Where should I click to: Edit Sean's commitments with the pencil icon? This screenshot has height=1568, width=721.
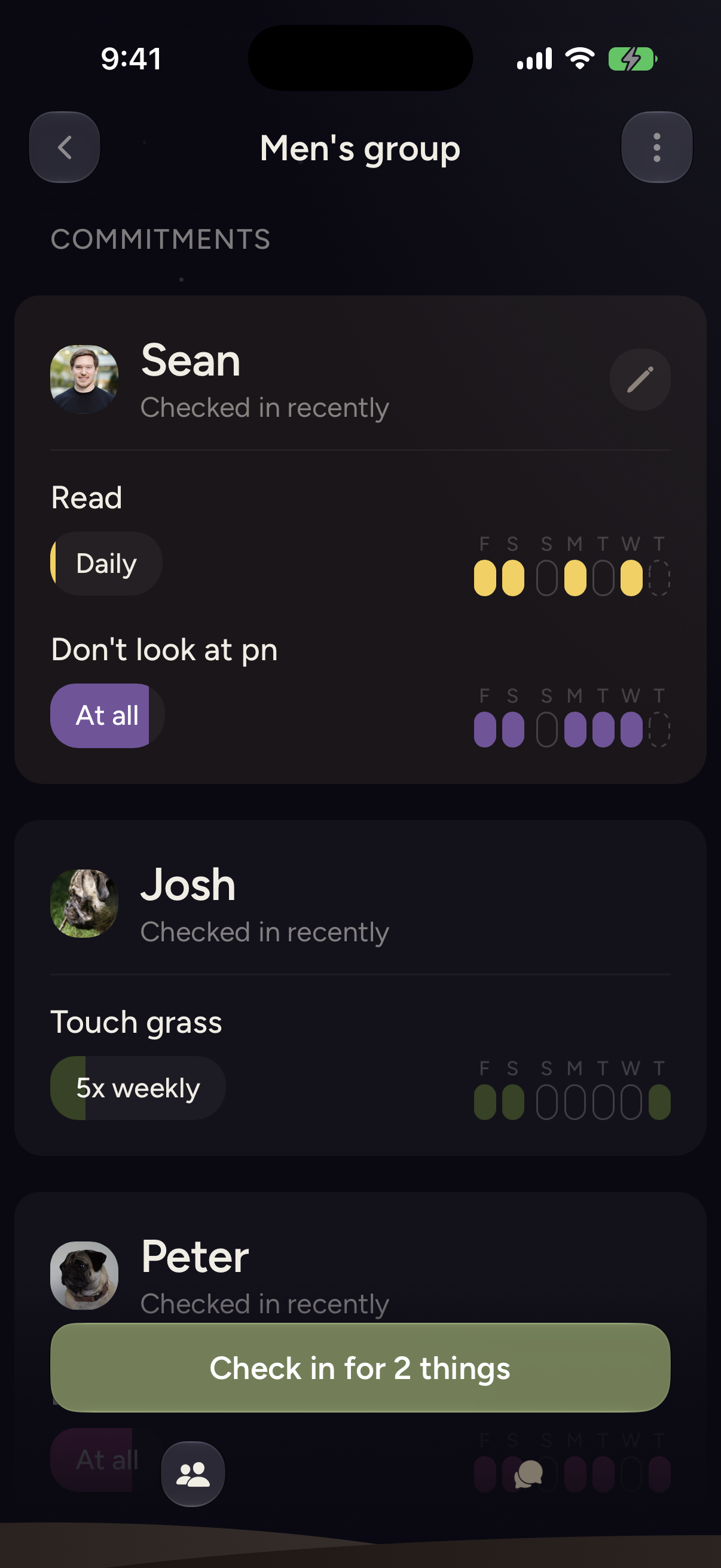pyautogui.click(x=640, y=379)
